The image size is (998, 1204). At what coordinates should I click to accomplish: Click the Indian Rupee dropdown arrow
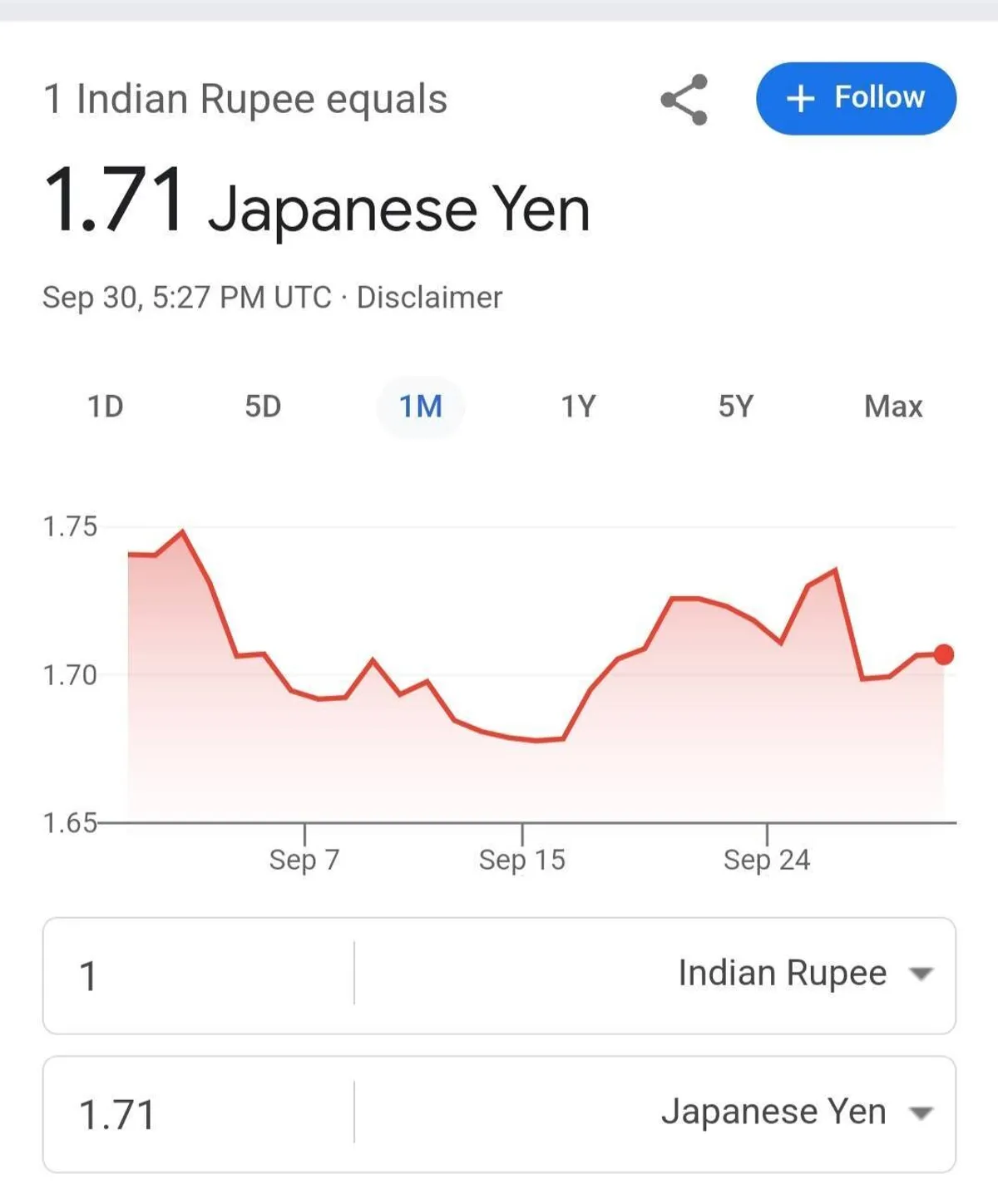point(921,974)
